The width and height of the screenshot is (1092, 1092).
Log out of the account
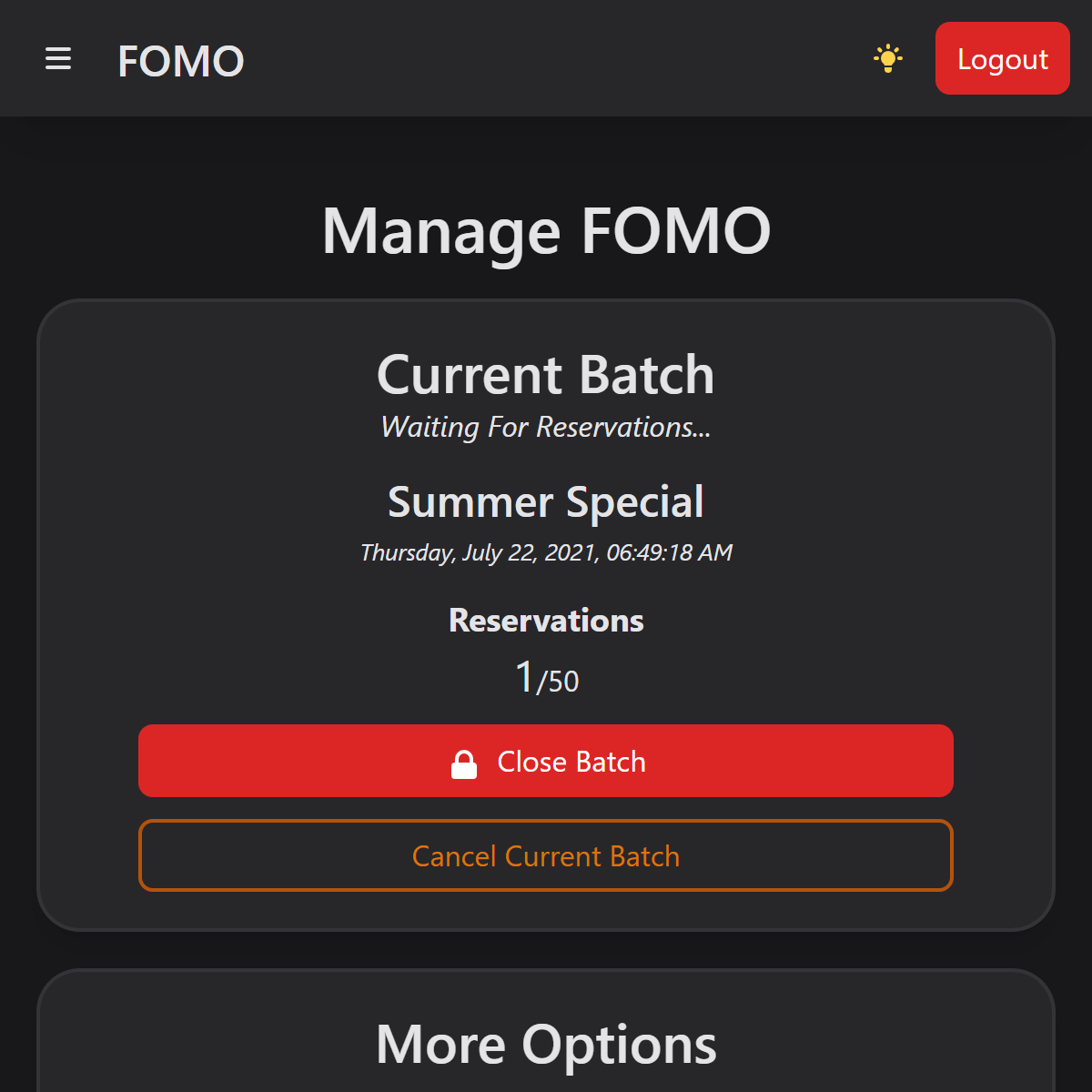(x=1002, y=59)
